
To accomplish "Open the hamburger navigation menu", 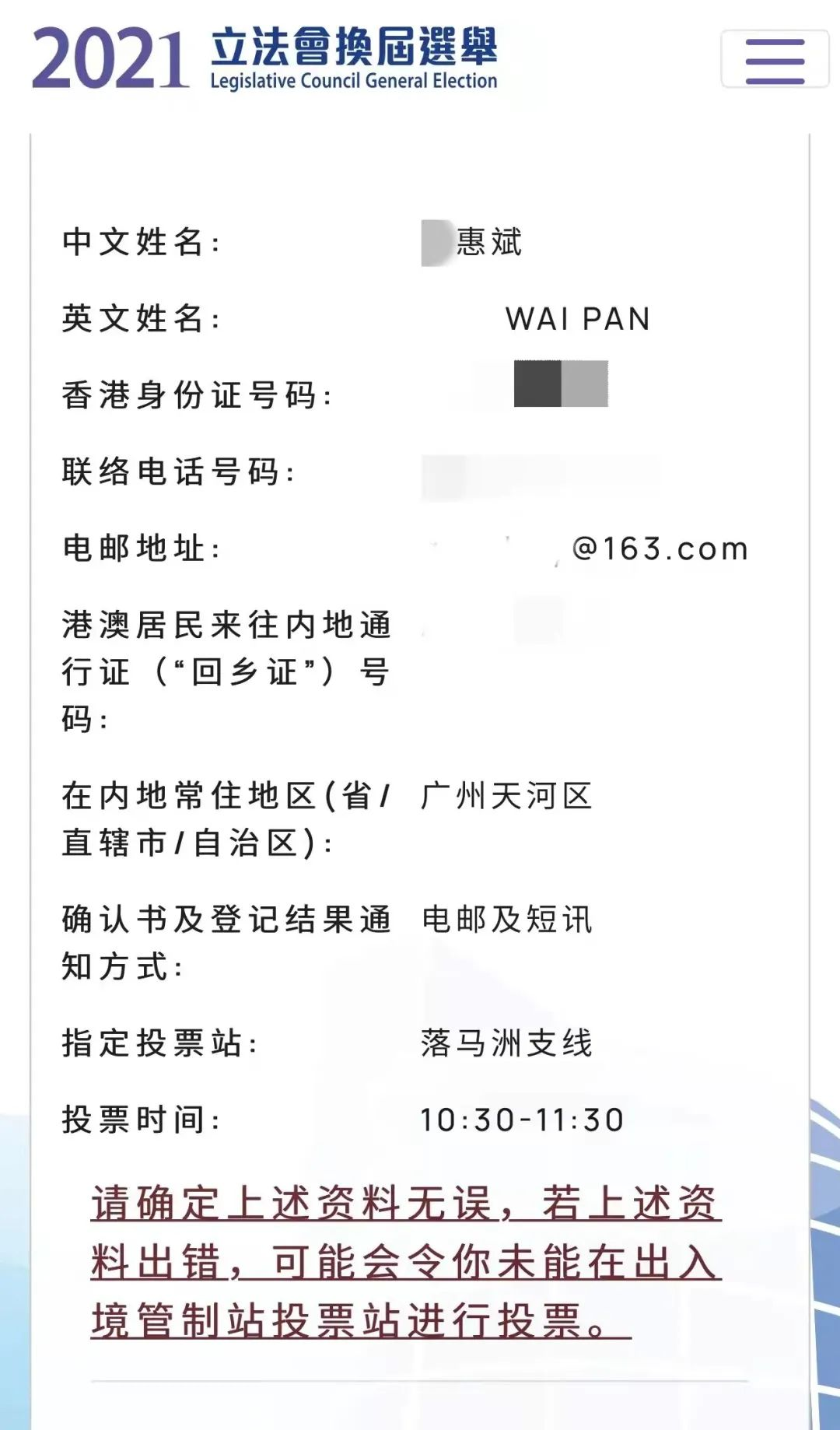I will 775,60.
